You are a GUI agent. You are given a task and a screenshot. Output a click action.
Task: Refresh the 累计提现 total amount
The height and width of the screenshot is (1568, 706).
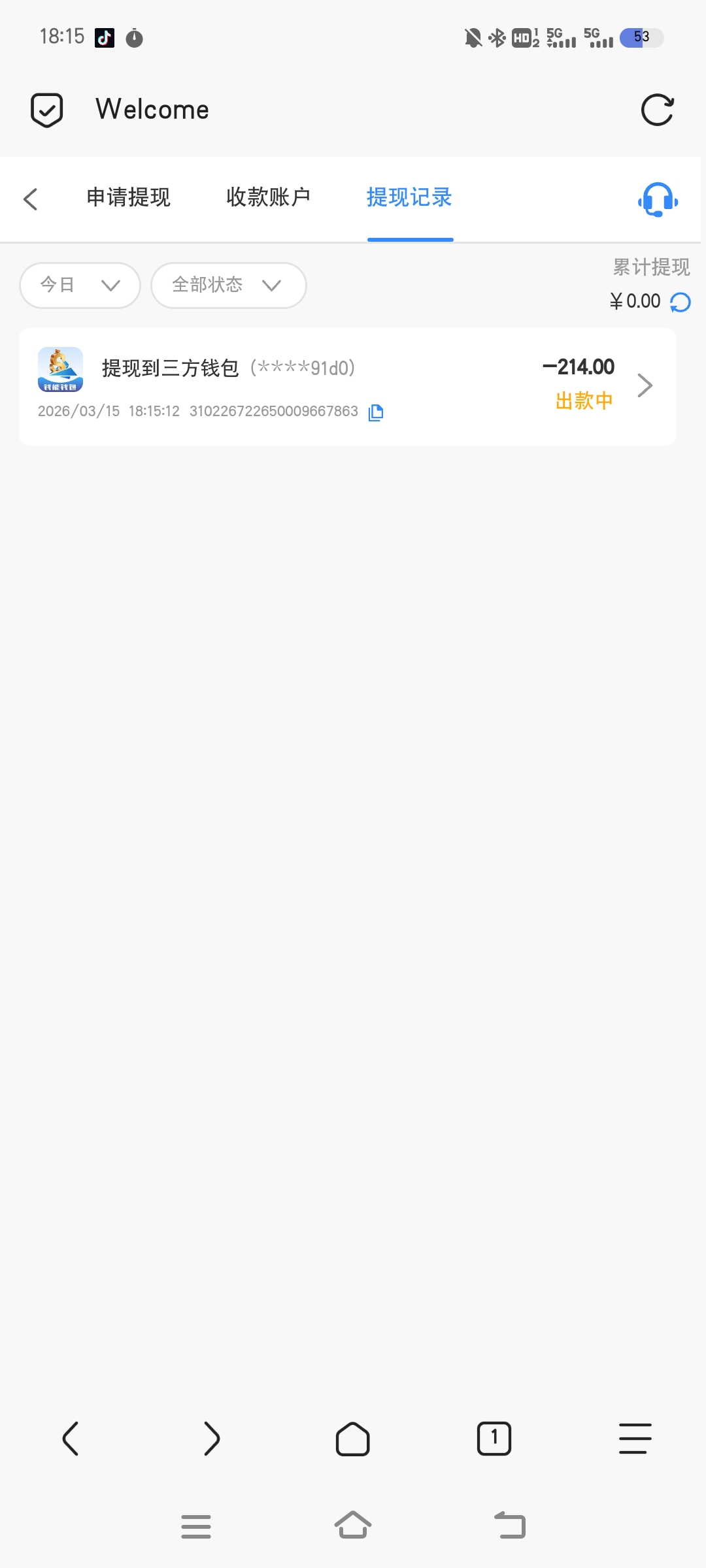point(681,302)
